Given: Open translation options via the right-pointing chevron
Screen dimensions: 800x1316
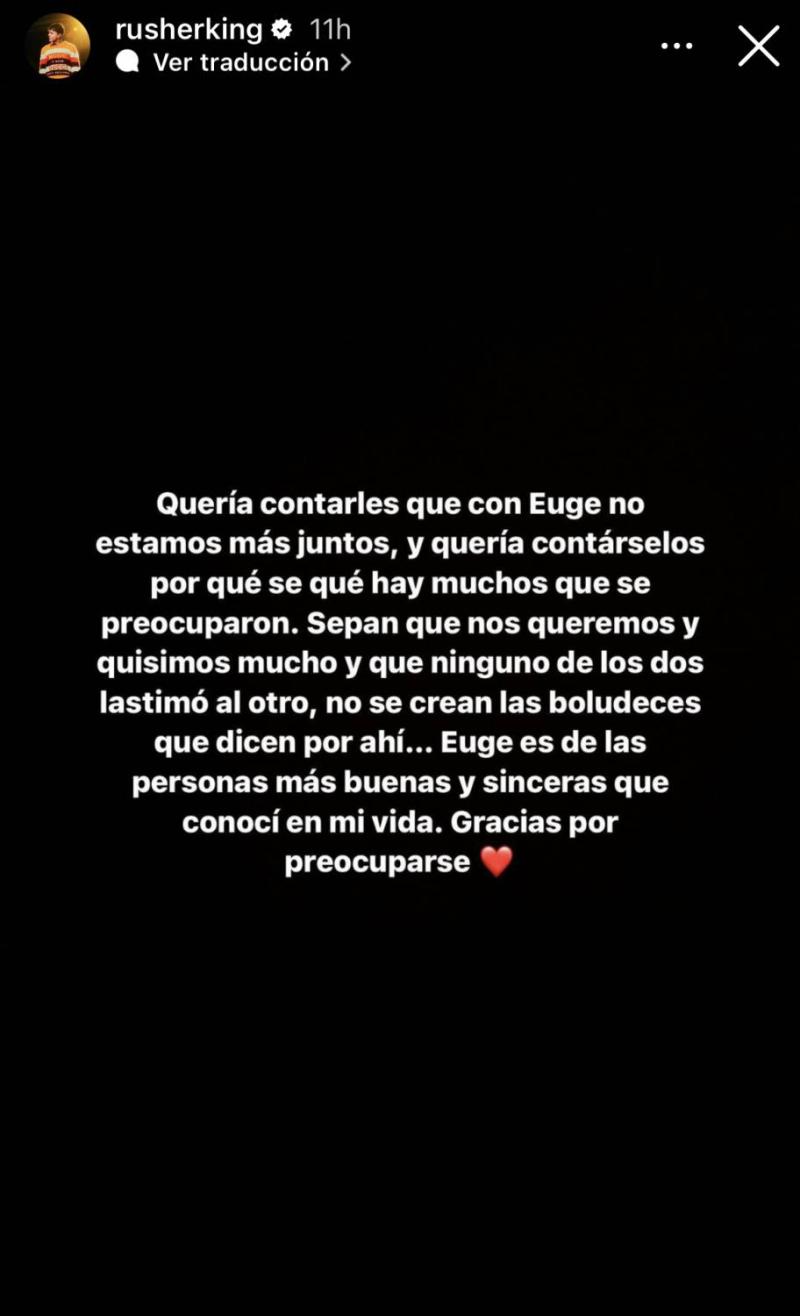Looking at the screenshot, I should coord(343,62).
